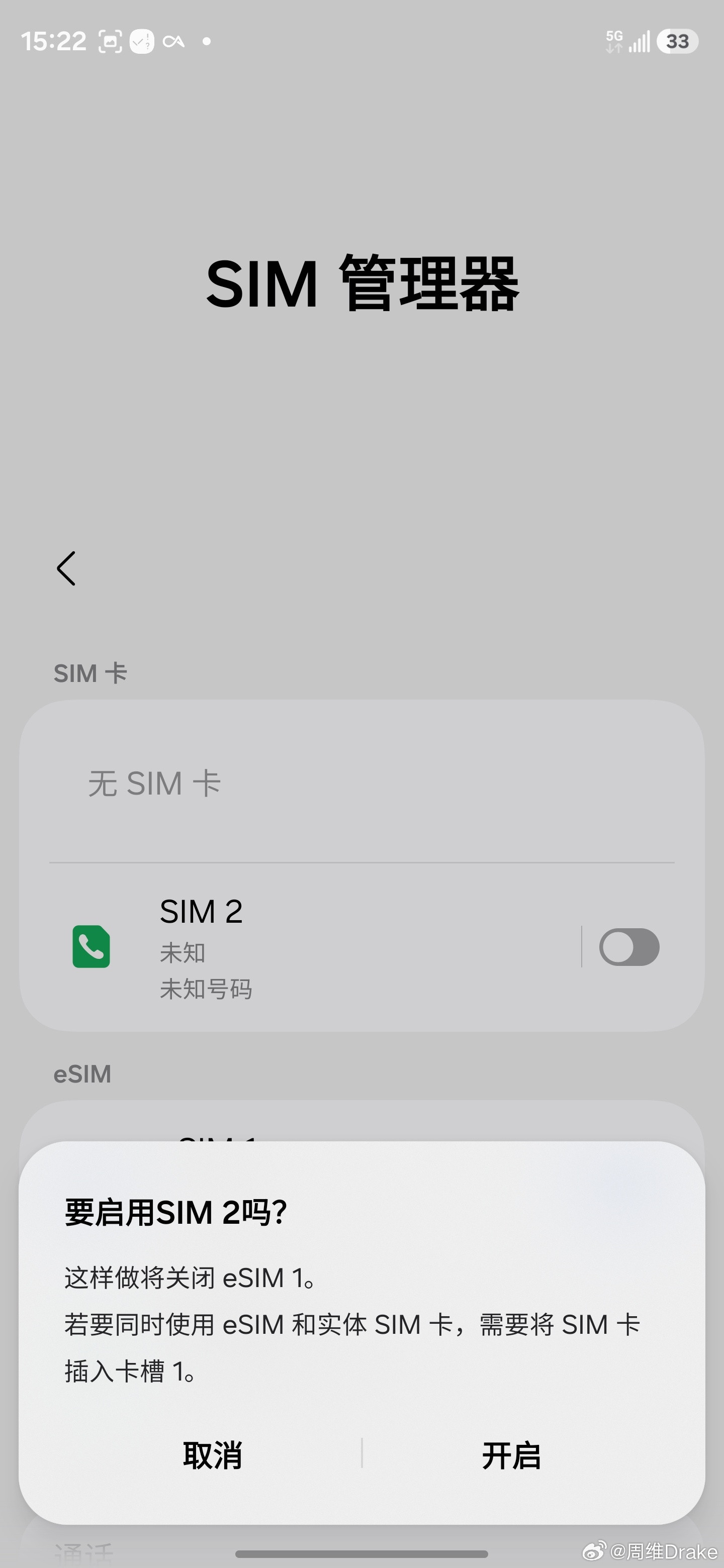Toggle SIM 2 off after dialog closes

(x=629, y=947)
